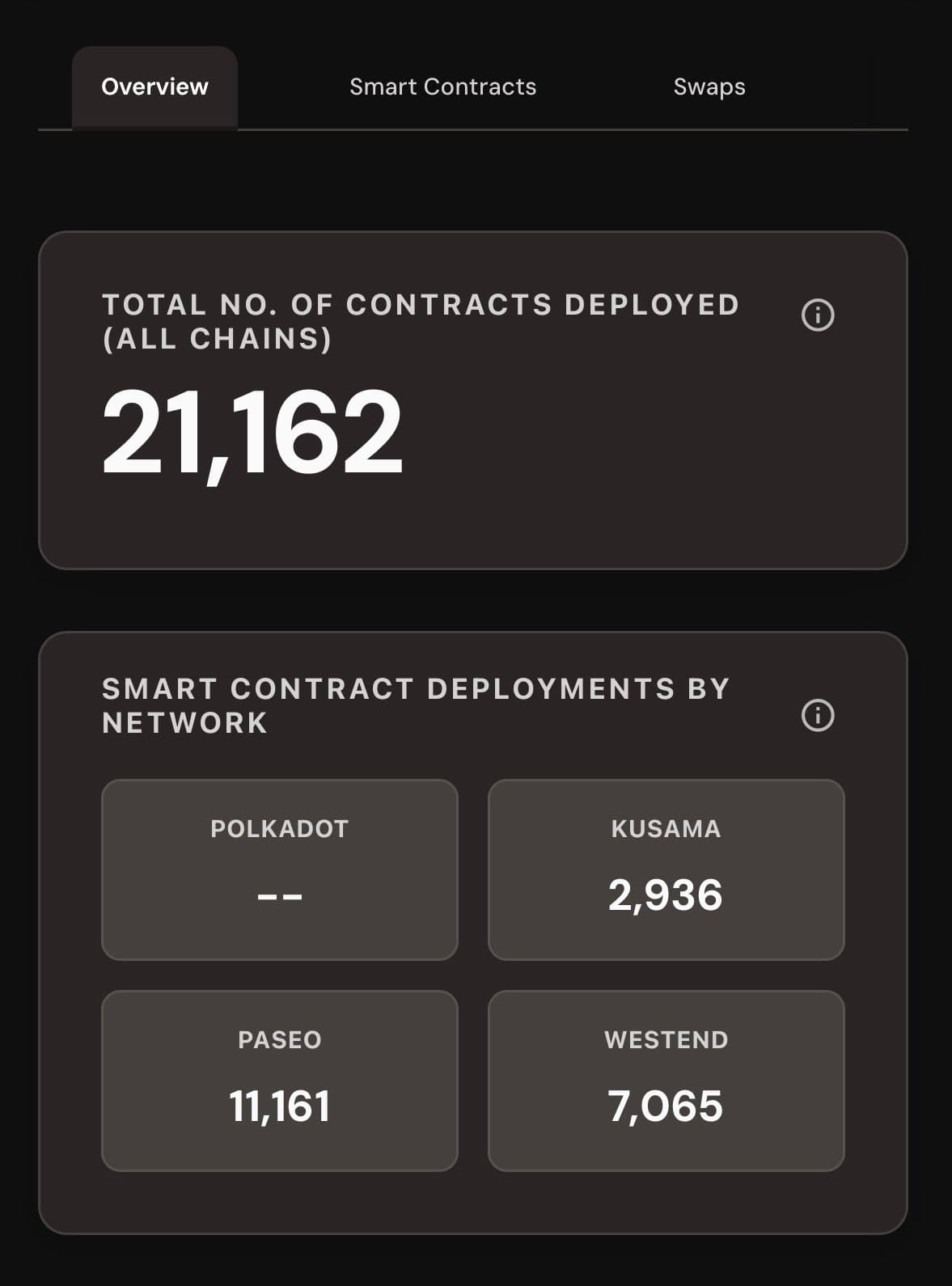Image resolution: width=952 pixels, height=1286 pixels.
Task: Click the POLKADOT label text
Action: pos(279,828)
